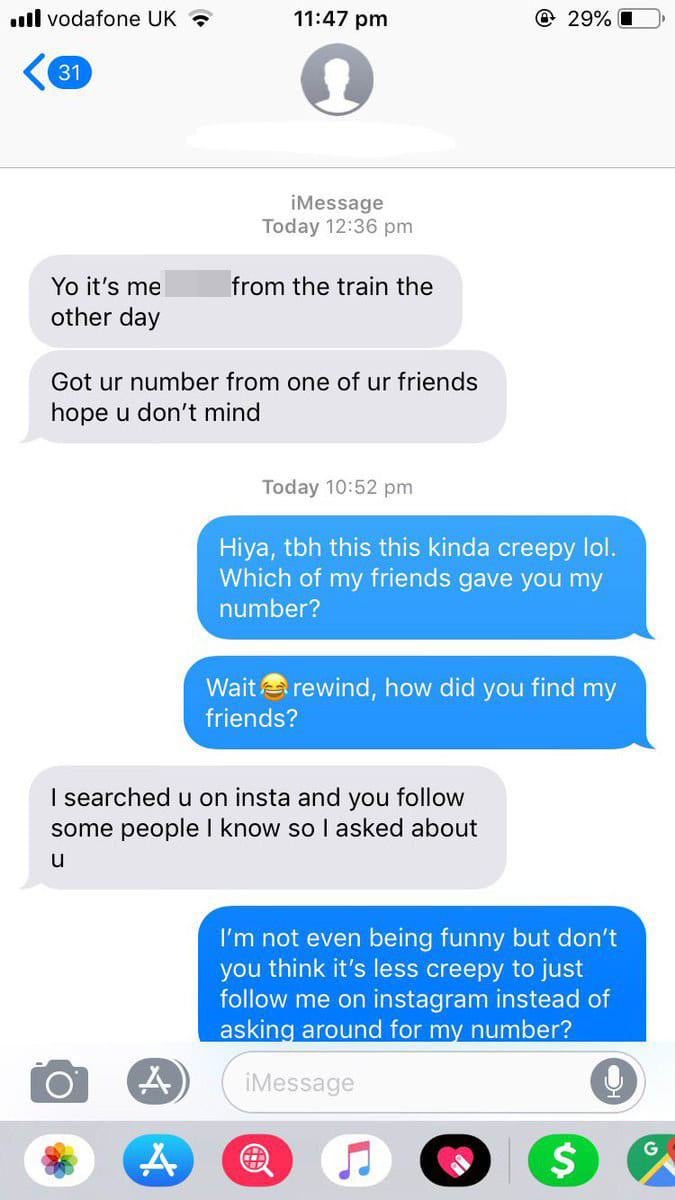Go back to the messages list
This screenshot has width=675, height=1200.
[x=56, y=73]
